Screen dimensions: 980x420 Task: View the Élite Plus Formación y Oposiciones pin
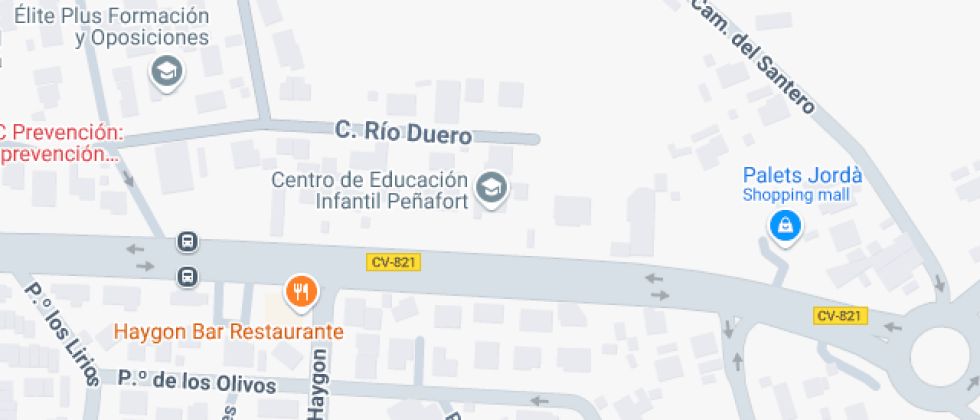point(166,71)
